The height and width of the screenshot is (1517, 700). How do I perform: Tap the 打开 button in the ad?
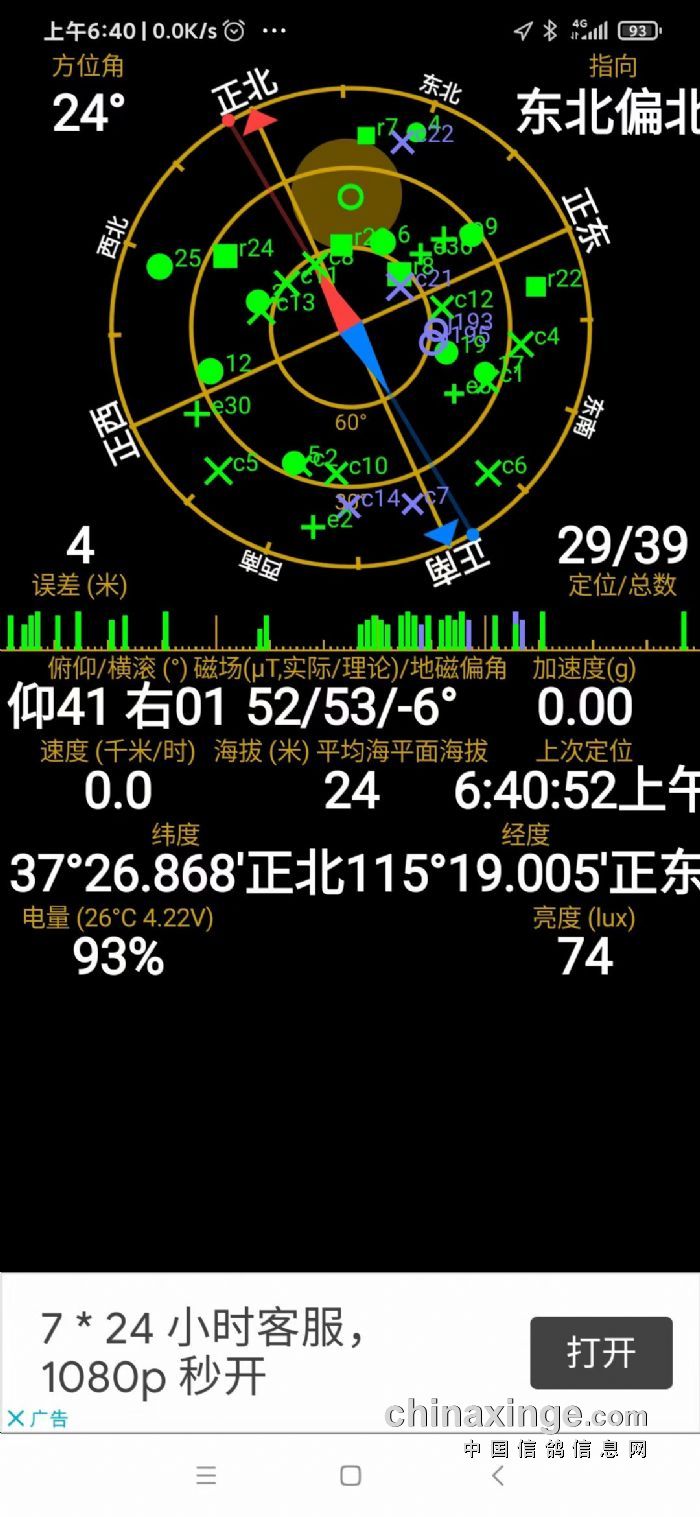pos(601,1352)
